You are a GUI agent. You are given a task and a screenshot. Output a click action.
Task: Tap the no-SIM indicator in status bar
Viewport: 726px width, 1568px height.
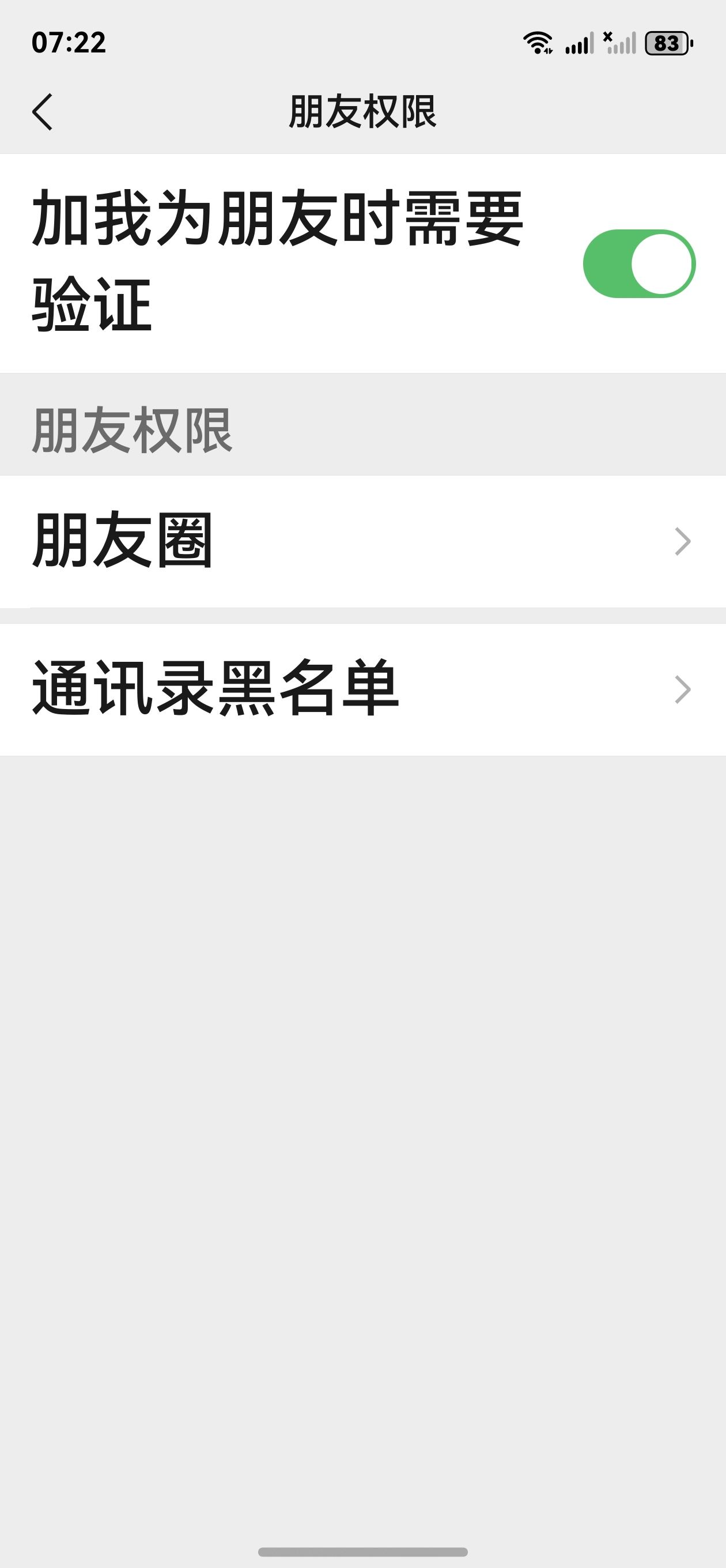click(x=608, y=36)
